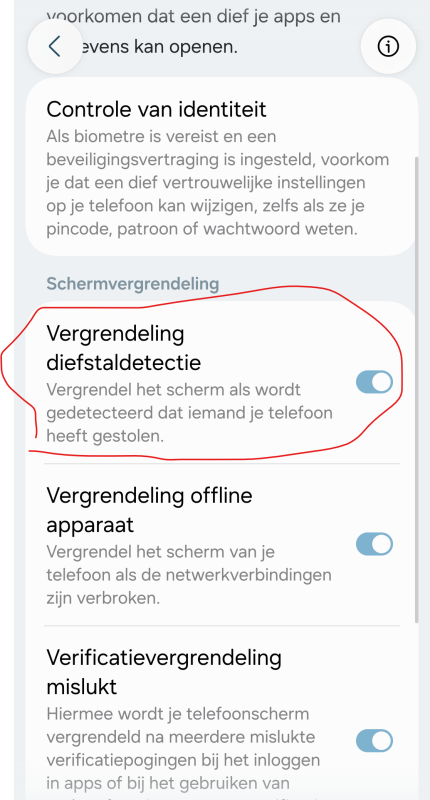Go back using the arrow button

[55, 46]
